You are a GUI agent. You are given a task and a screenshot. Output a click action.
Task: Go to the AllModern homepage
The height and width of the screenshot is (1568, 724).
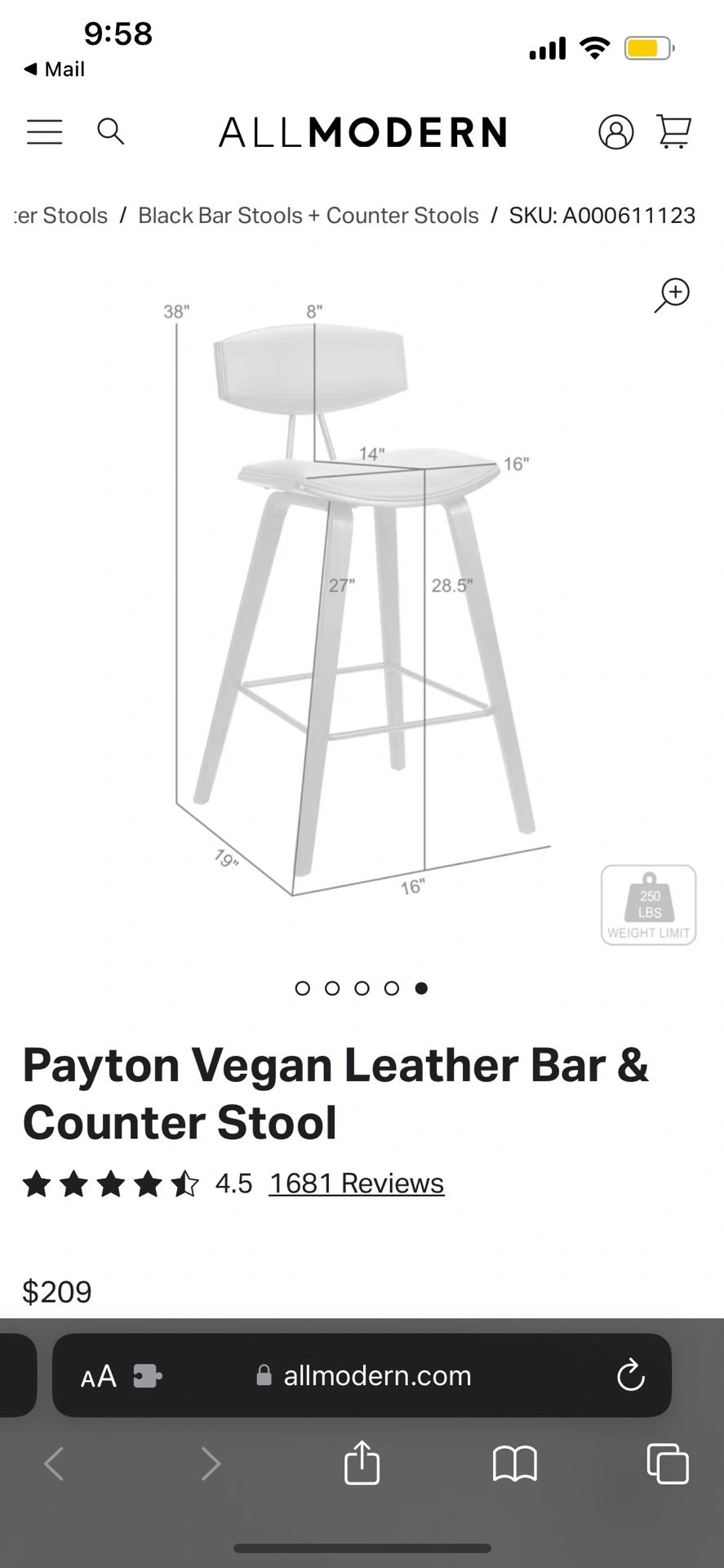point(362,132)
